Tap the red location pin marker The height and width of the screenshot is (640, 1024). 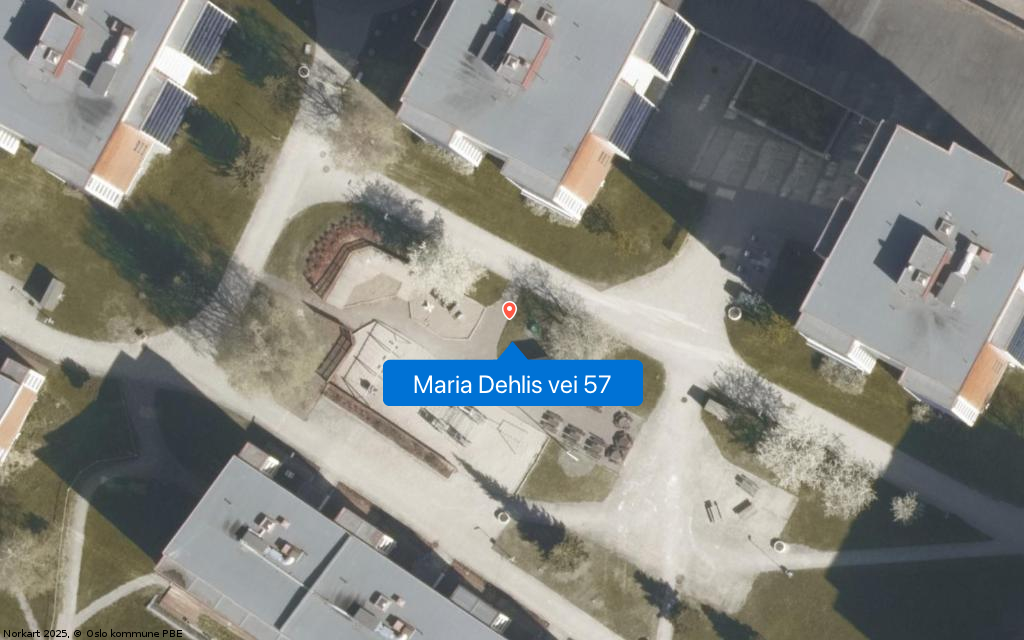point(509,310)
